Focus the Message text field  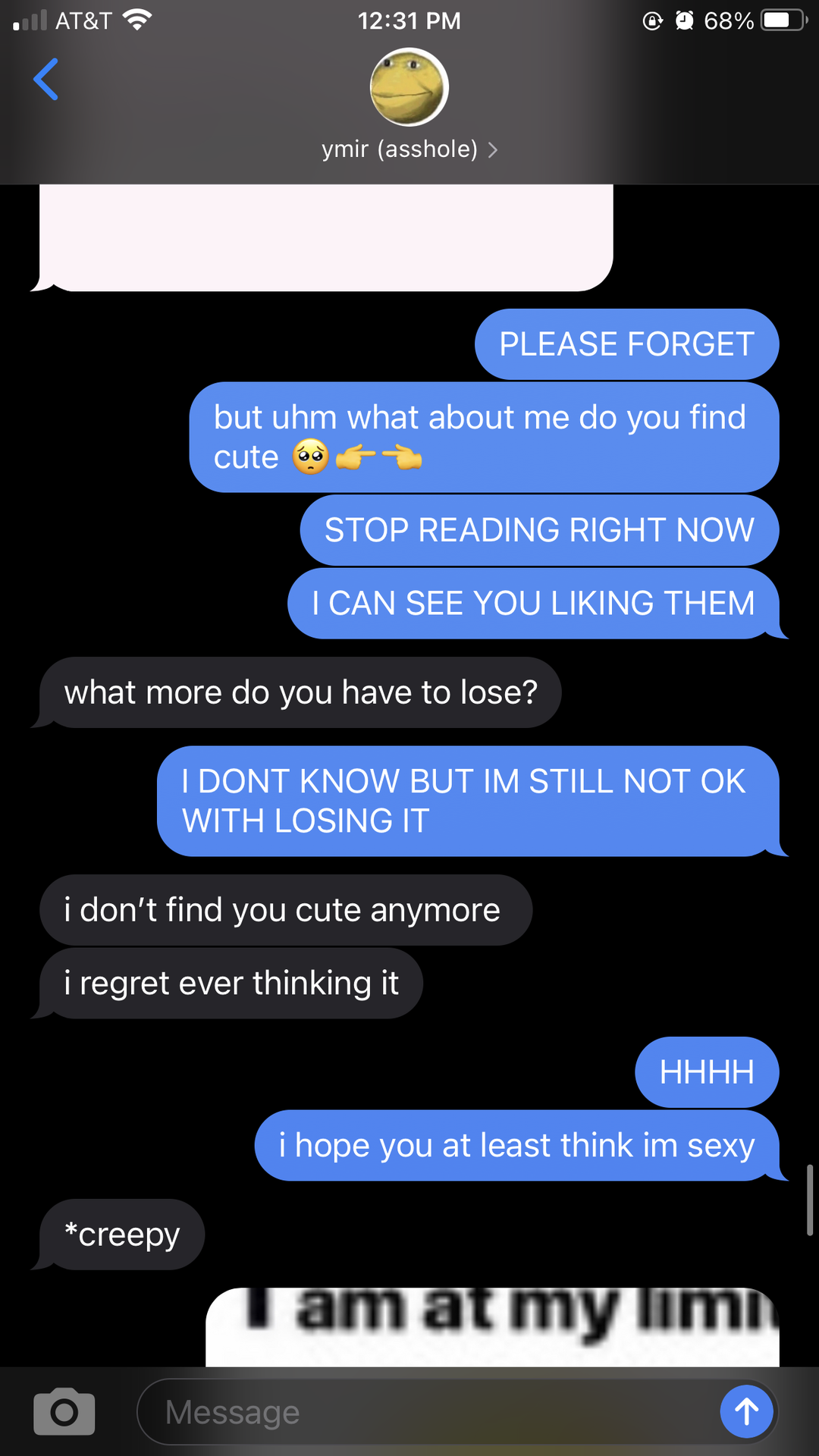coord(425,1412)
